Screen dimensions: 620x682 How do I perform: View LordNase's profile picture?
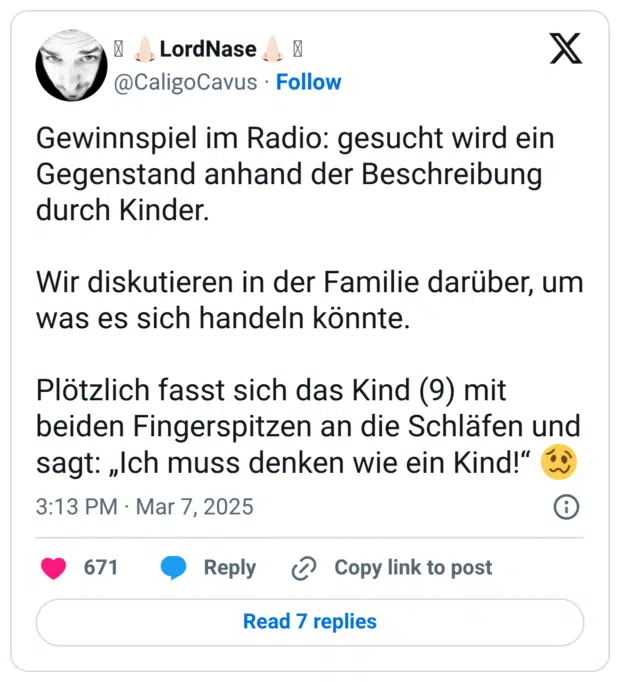click(71, 66)
